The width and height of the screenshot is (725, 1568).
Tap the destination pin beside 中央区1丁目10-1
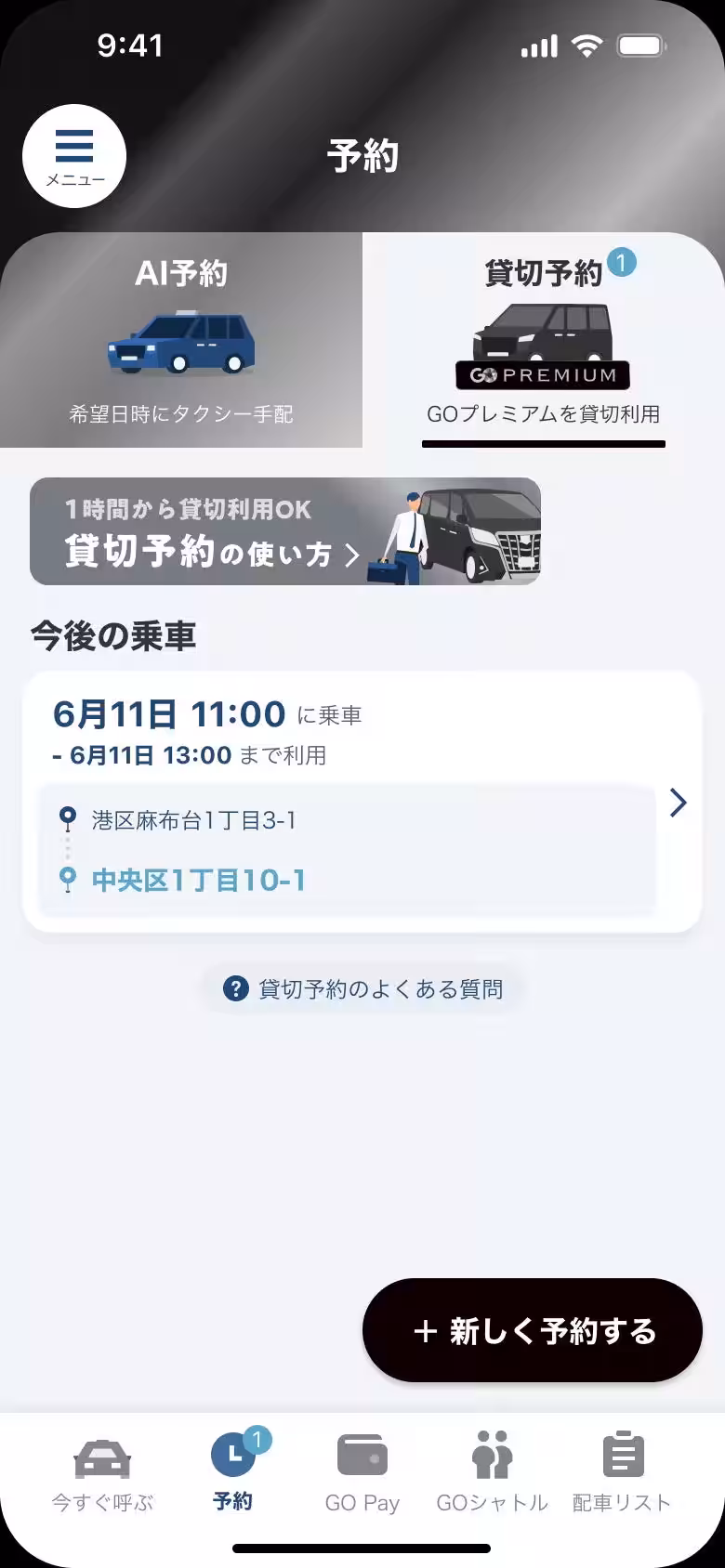click(67, 877)
